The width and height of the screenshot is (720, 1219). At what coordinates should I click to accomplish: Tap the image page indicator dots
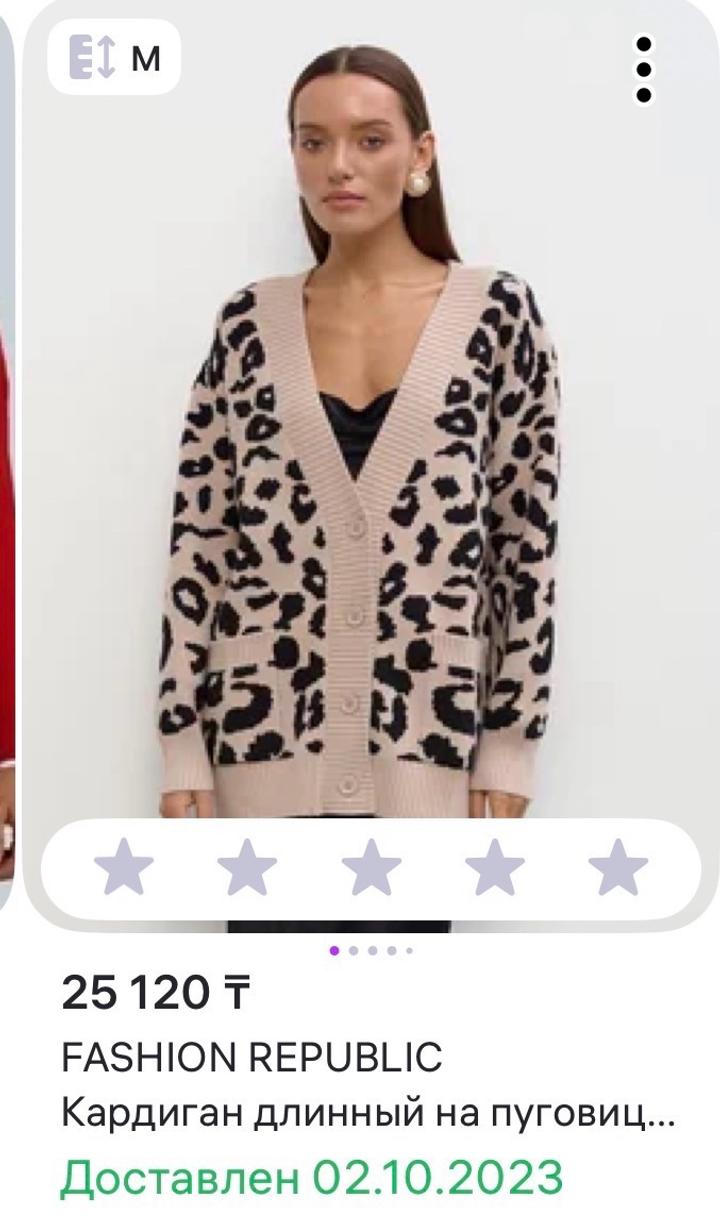click(371, 950)
